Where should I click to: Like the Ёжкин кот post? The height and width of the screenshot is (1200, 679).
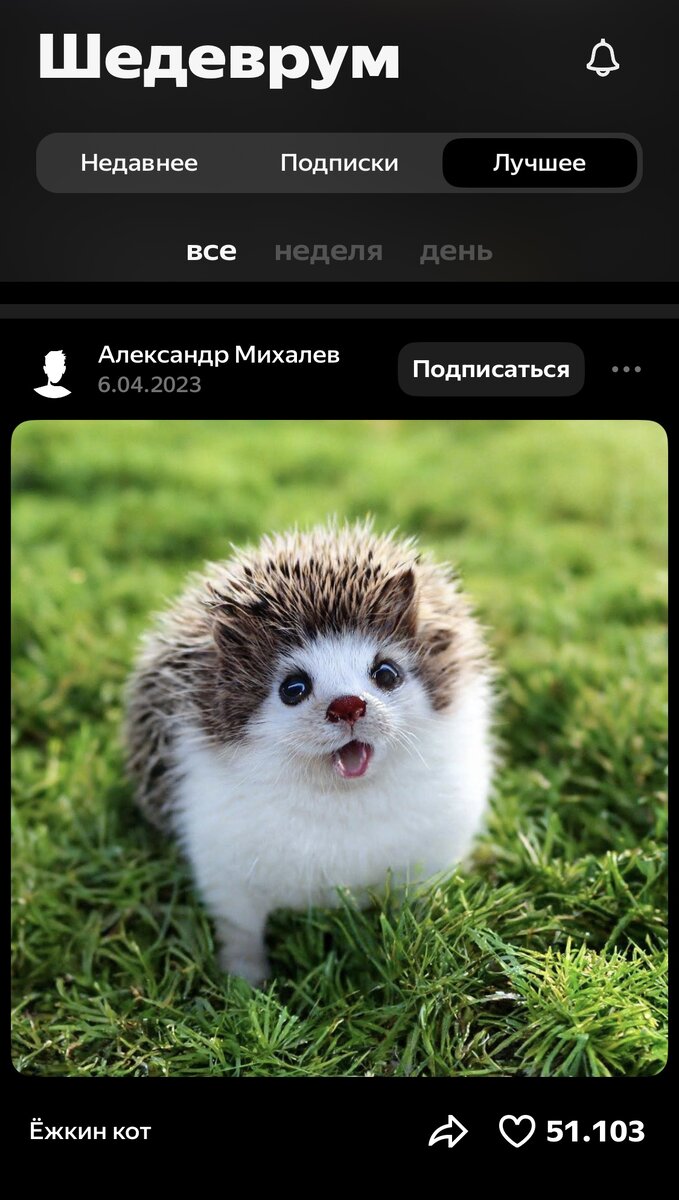[517, 1132]
